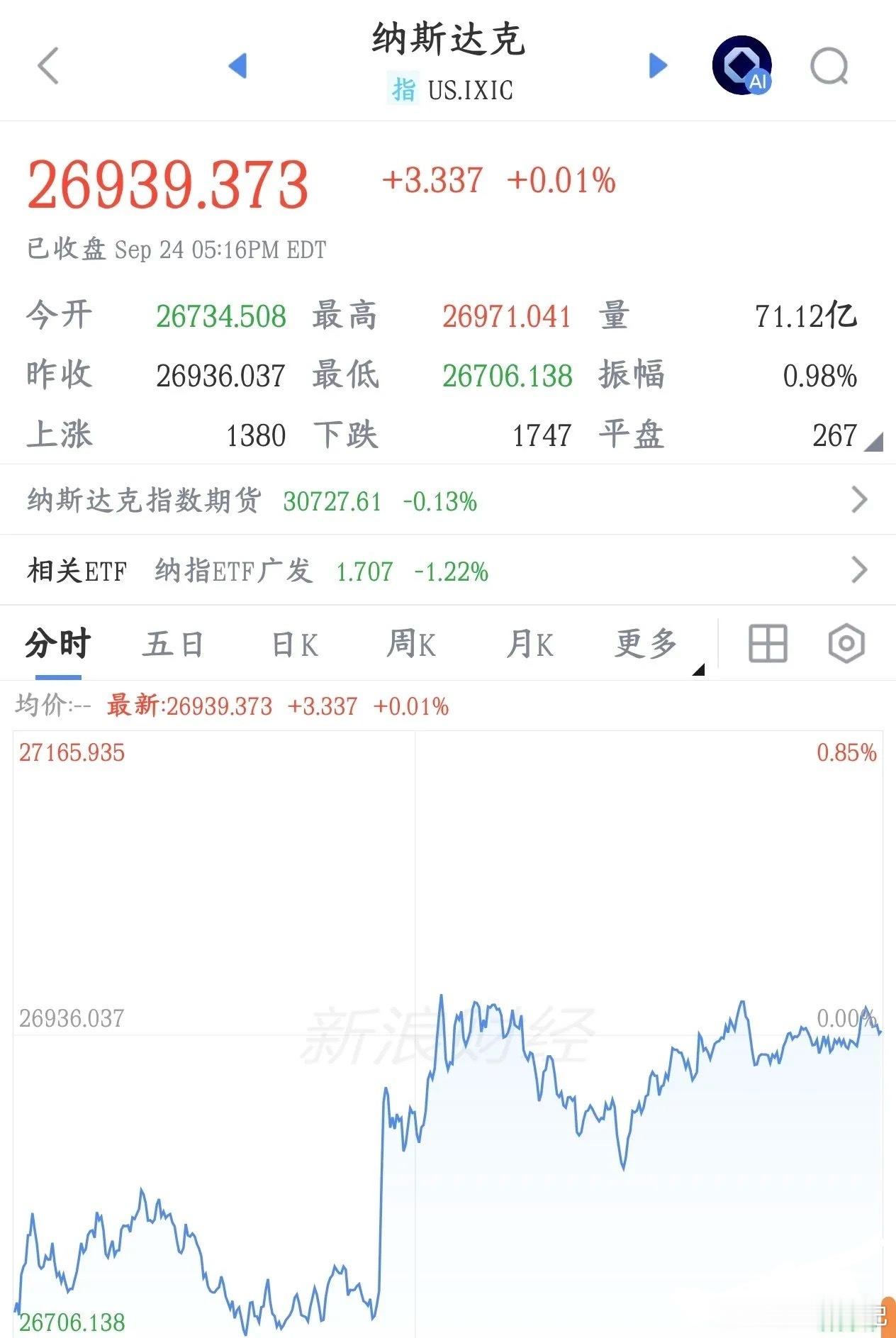Go back using the top-left arrow

coord(48,66)
